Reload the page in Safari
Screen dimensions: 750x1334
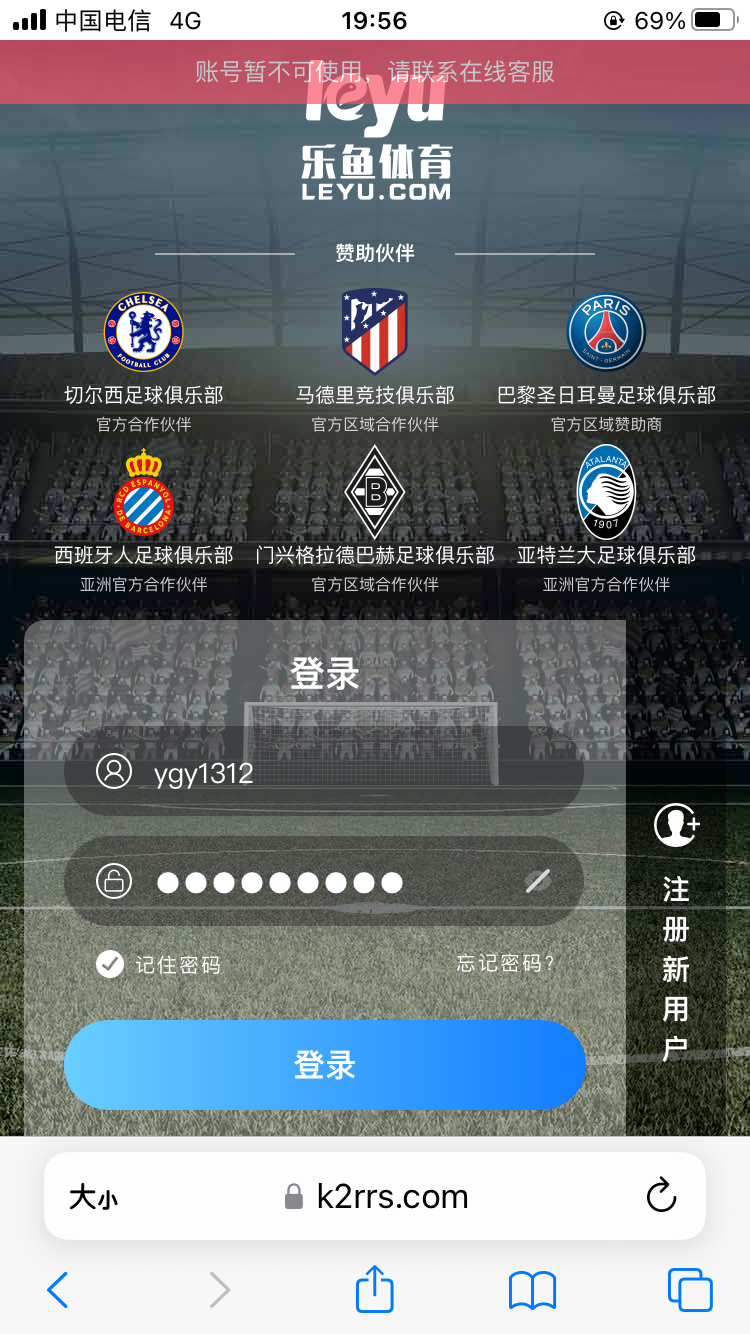pos(661,1196)
